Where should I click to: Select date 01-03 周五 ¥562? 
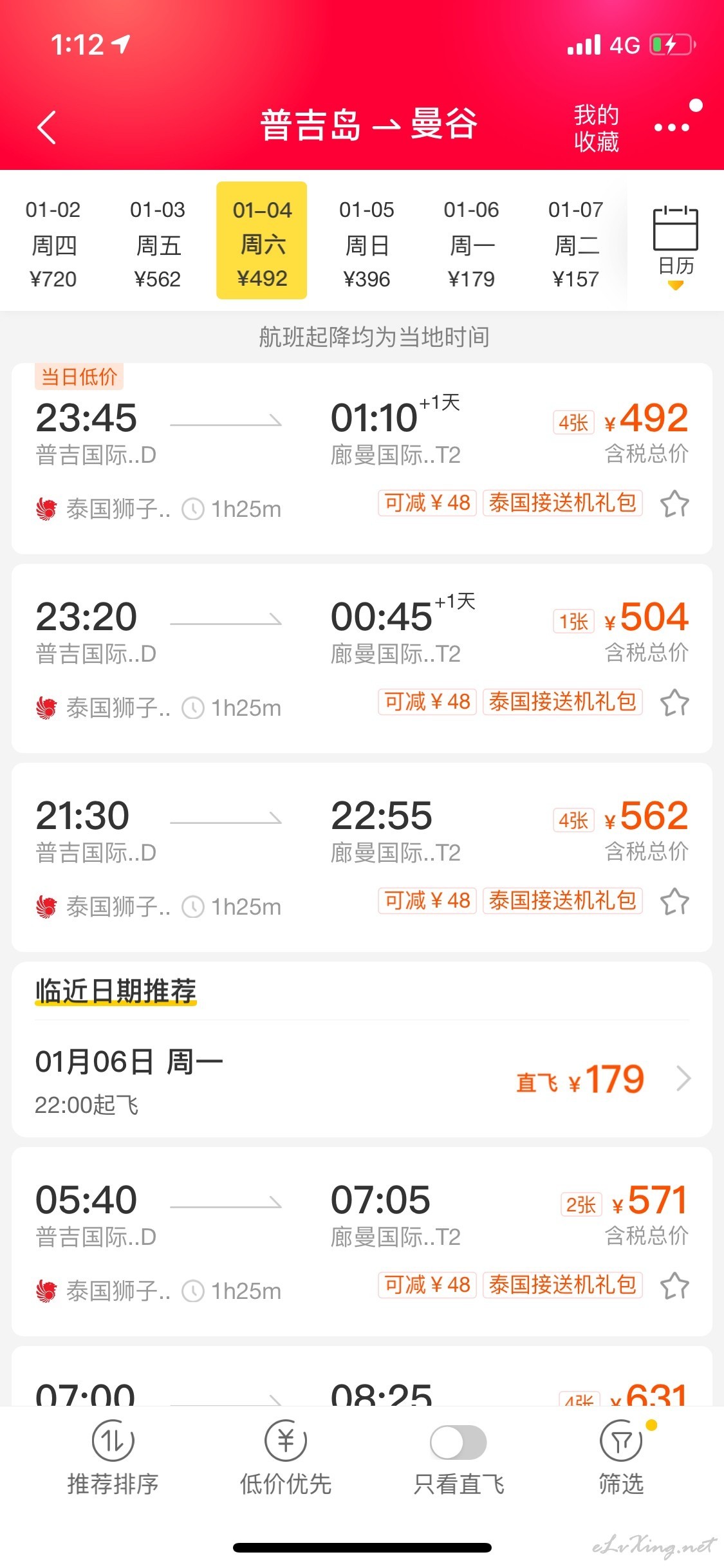click(x=158, y=243)
